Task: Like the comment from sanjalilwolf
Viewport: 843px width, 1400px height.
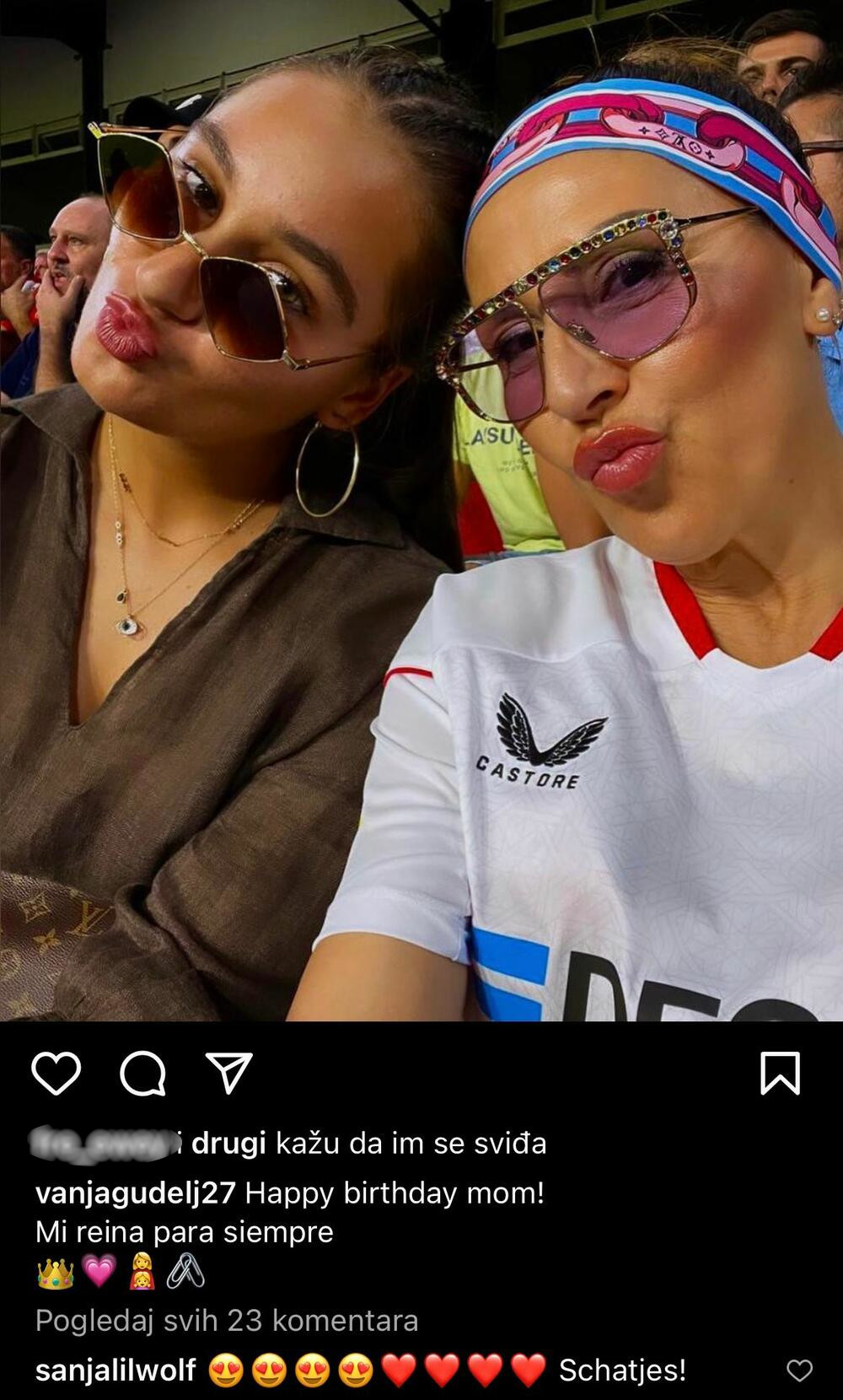Action: click(x=798, y=1370)
